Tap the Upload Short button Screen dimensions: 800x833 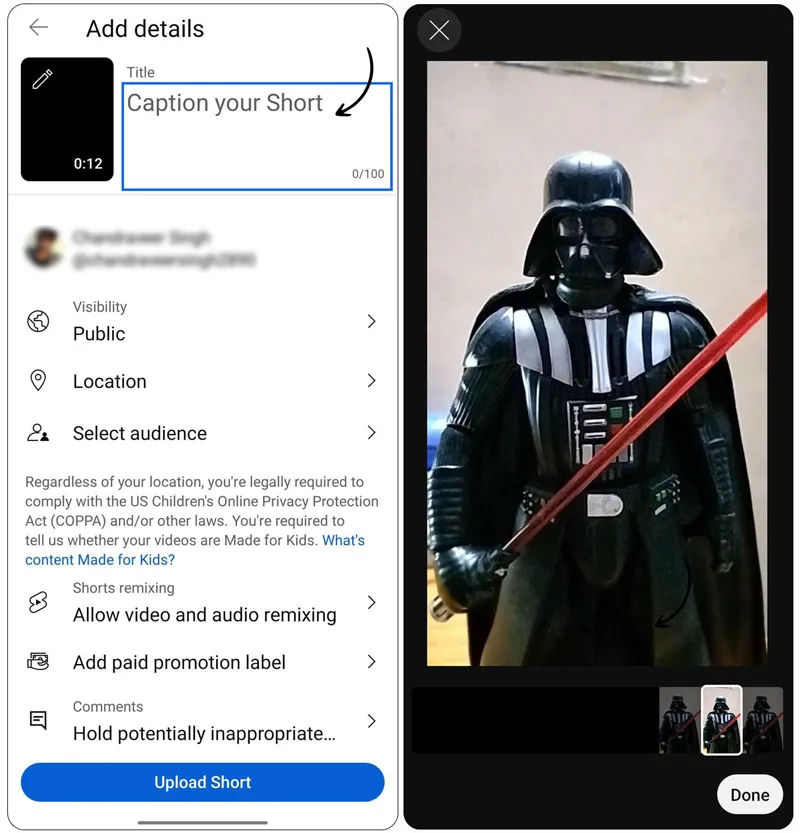203,782
